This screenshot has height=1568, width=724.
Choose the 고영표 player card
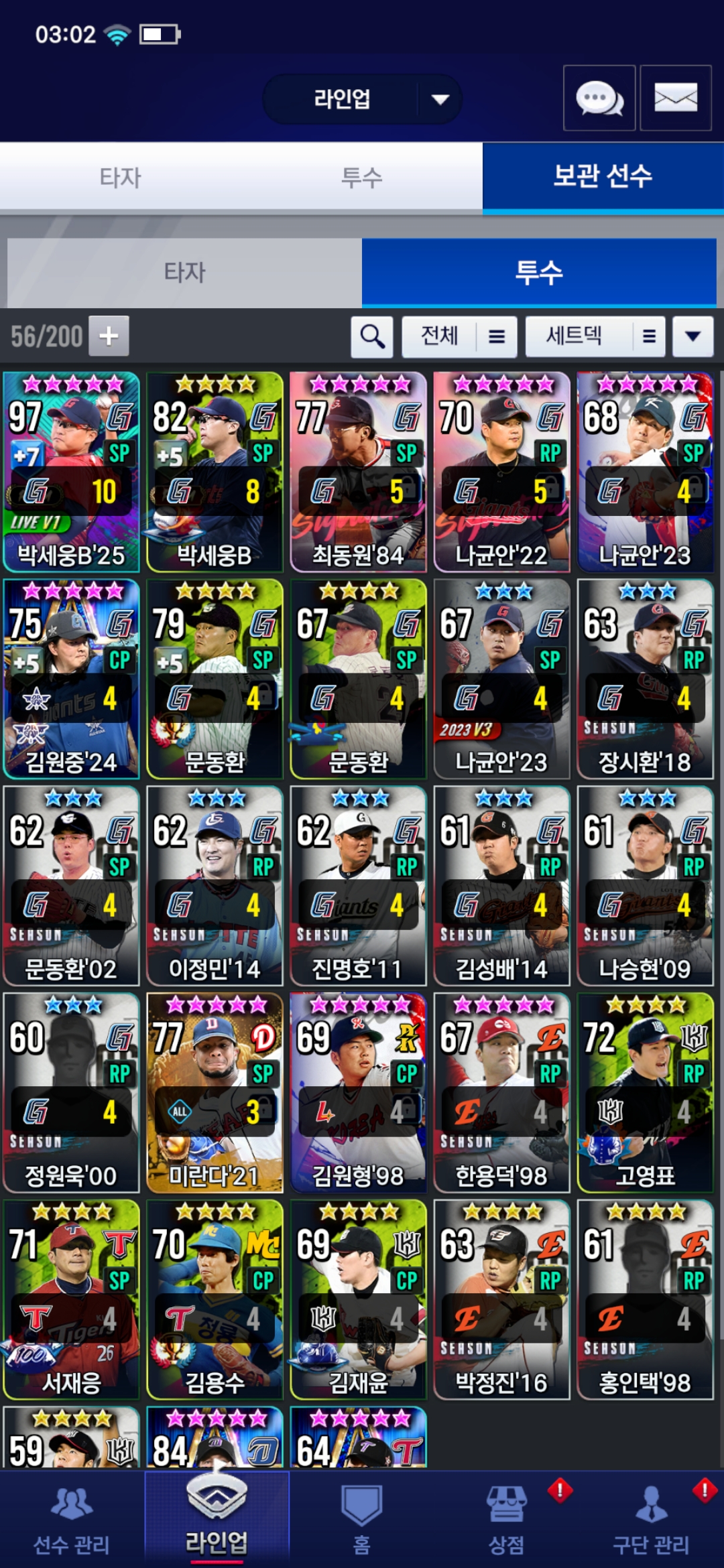click(645, 1092)
